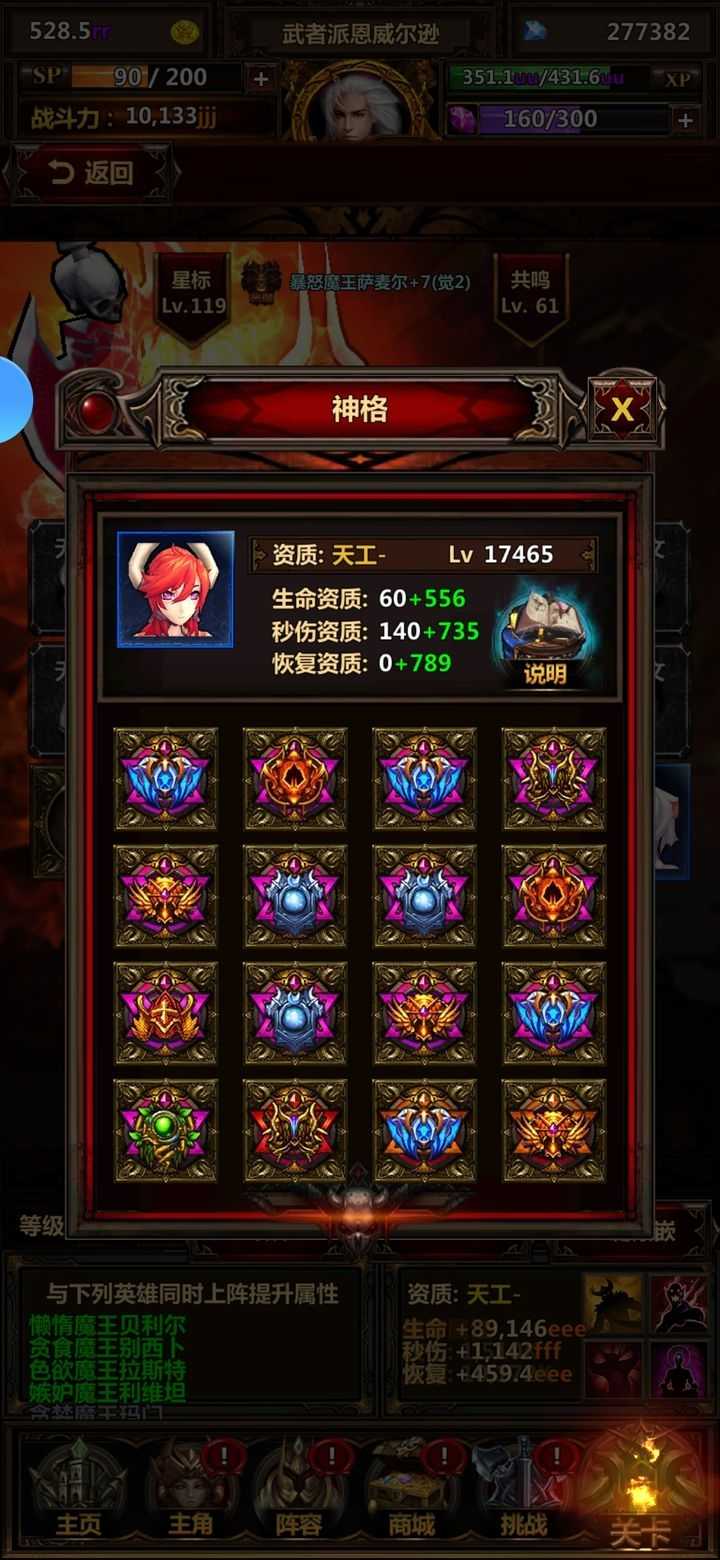Close the 神格 dialog
Viewport: 720px width, 1560px height.
(x=622, y=408)
